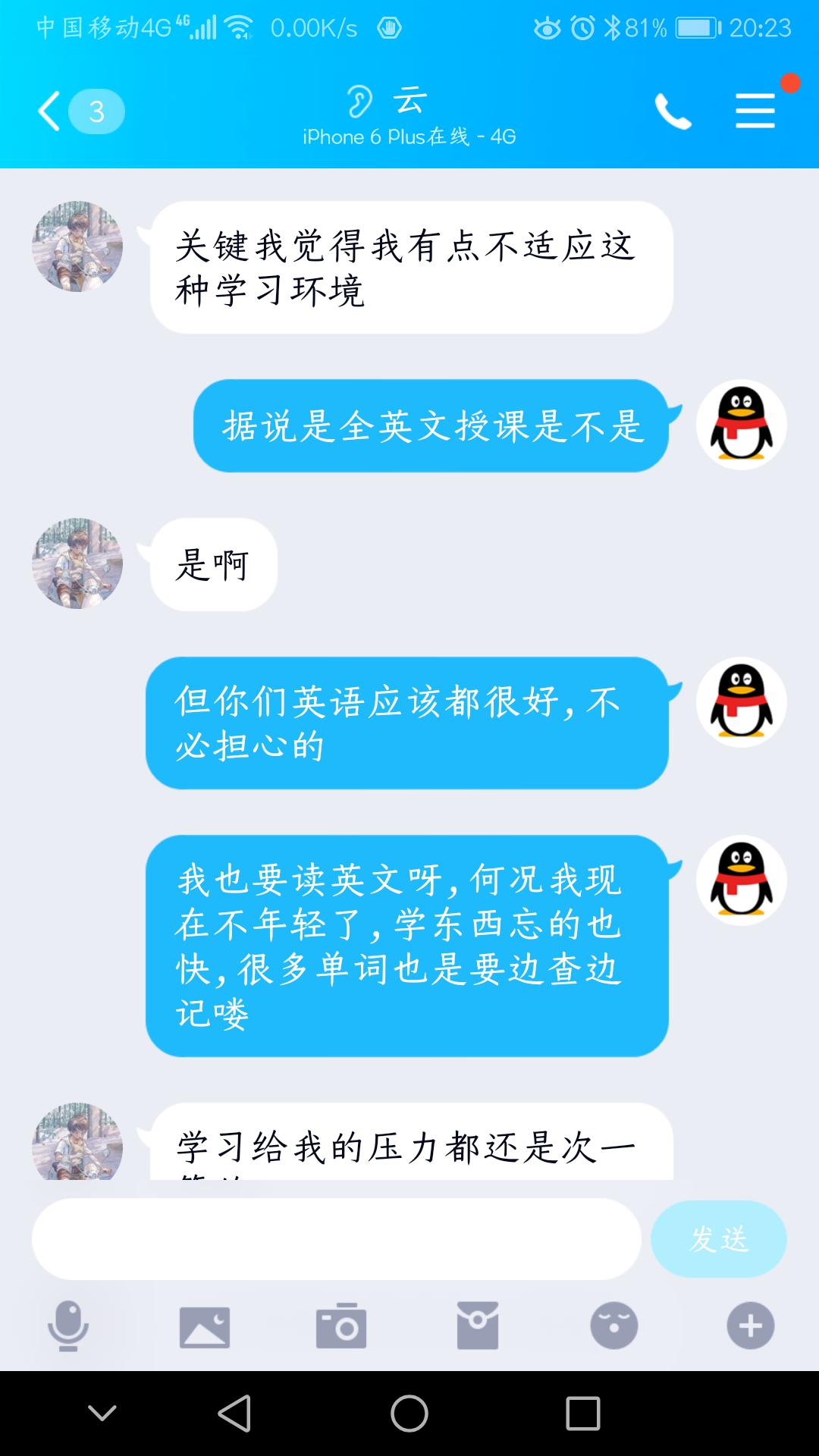
Task: Open more options with plus icon
Action: pyautogui.click(x=751, y=1326)
